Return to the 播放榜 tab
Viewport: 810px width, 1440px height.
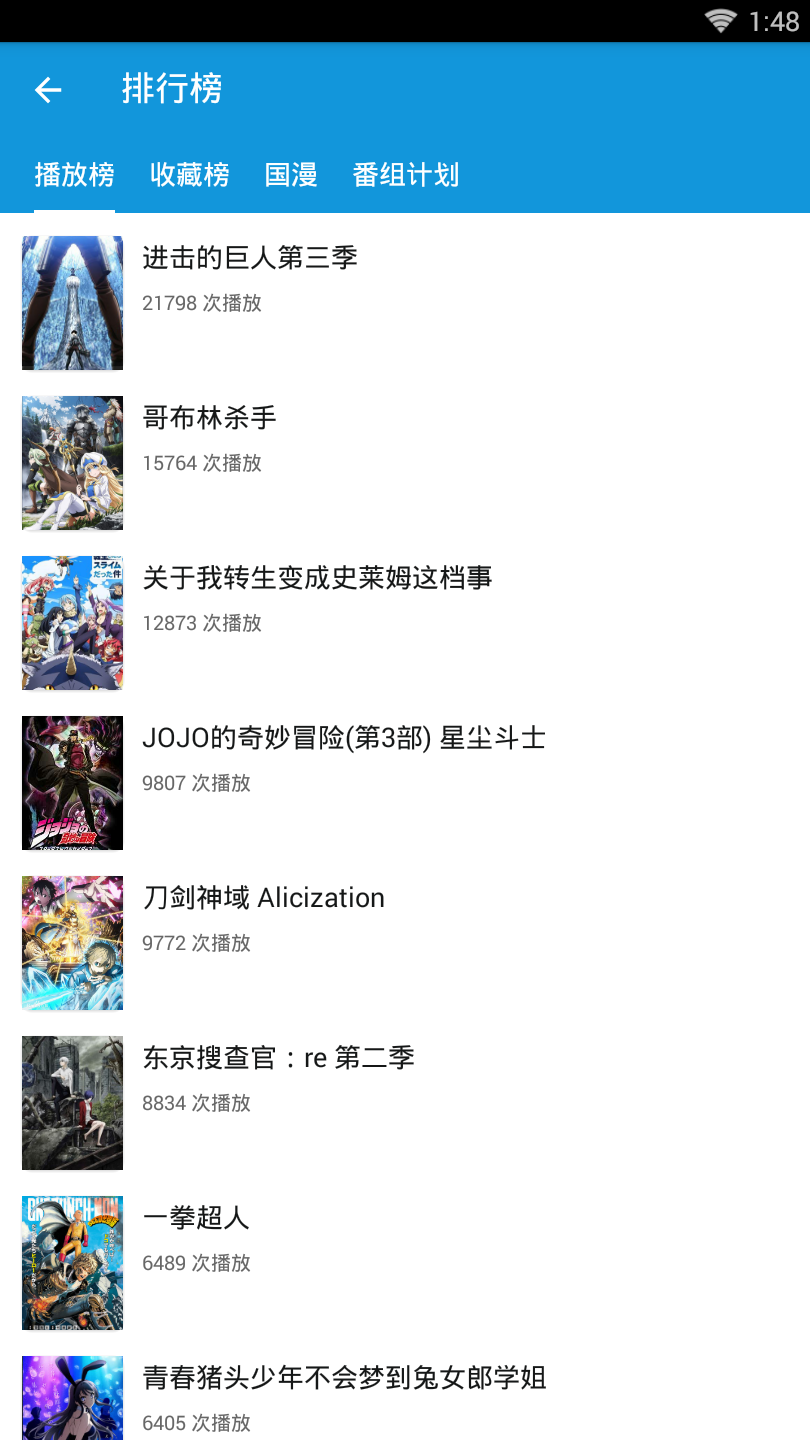coord(73,175)
